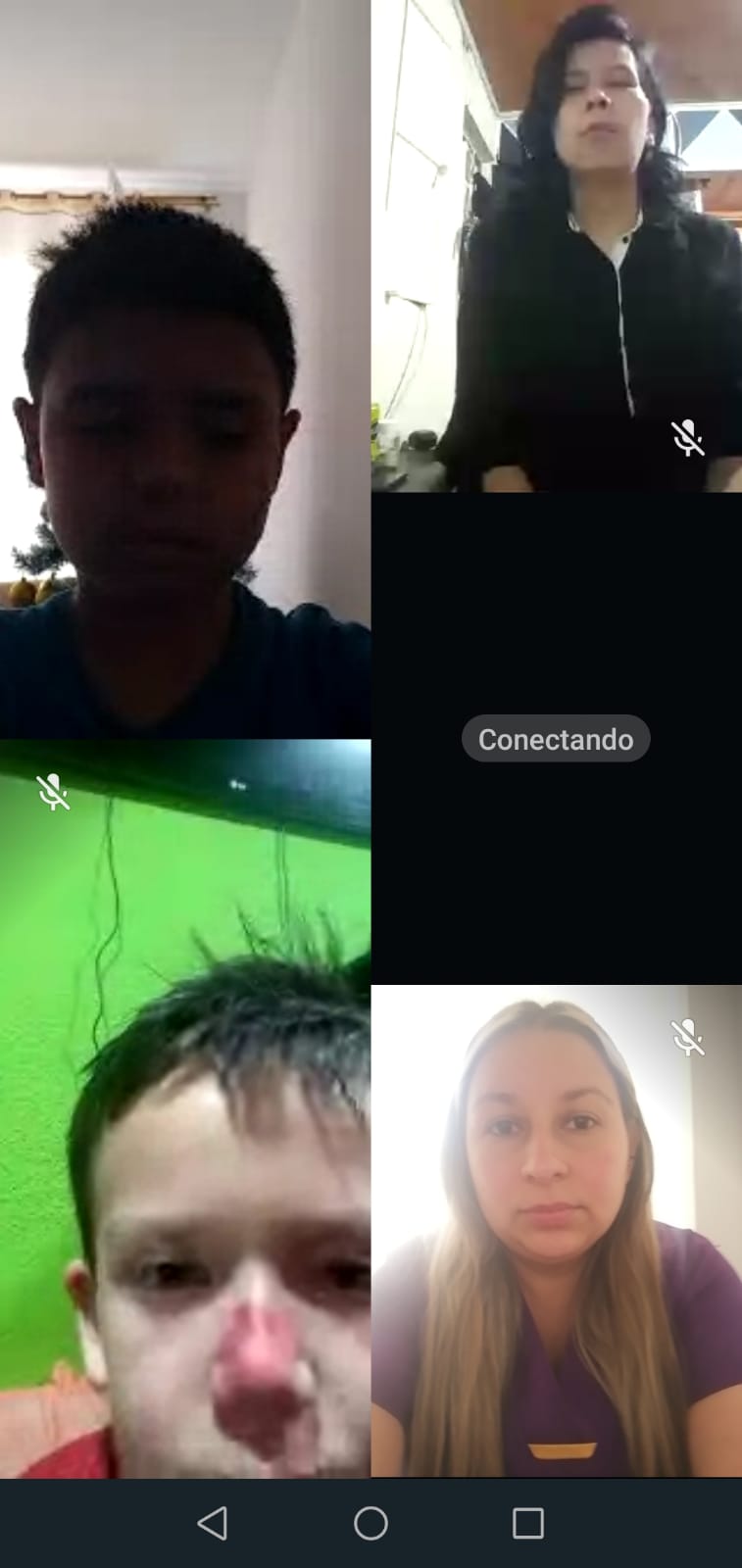Select the blonde woman's video tile
The image size is (742, 1568).
pyautogui.click(x=556, y=1230)
